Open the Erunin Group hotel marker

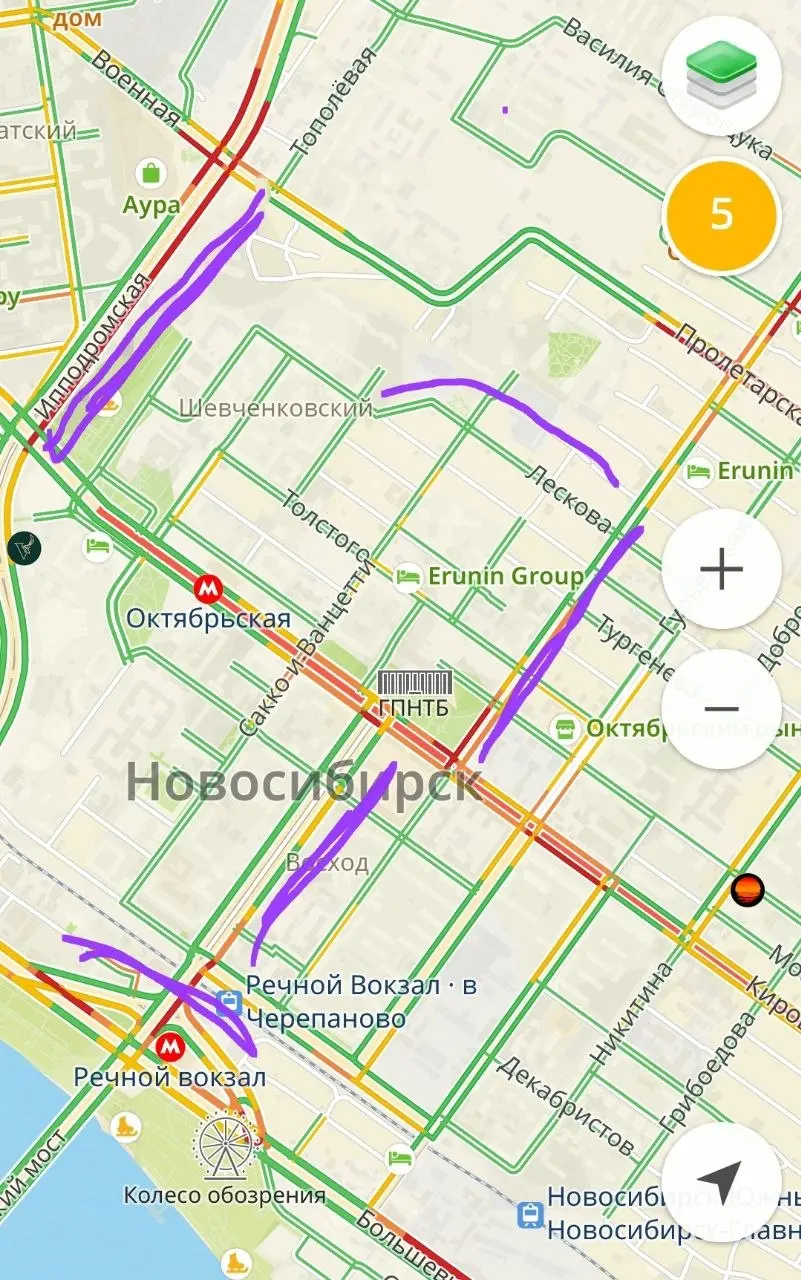coord(407,576)
